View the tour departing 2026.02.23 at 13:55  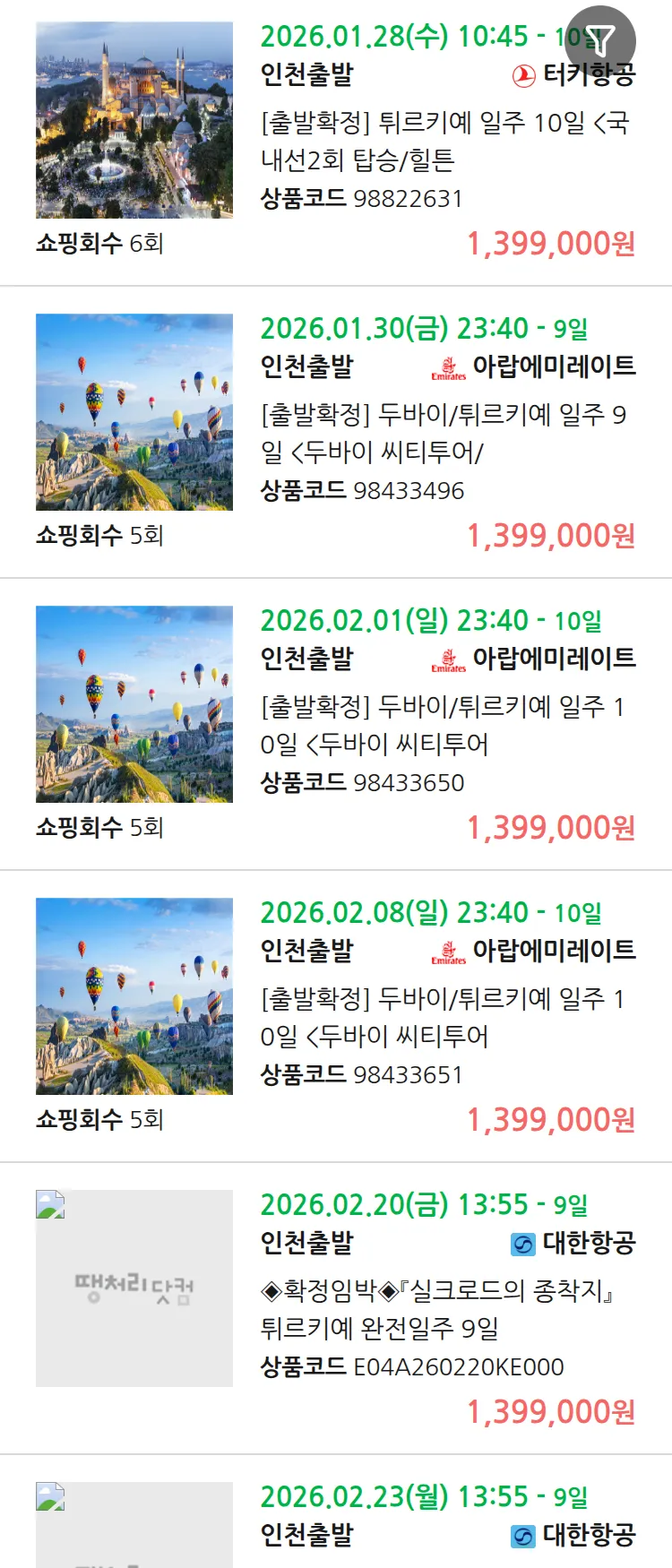click(446, 1516)
